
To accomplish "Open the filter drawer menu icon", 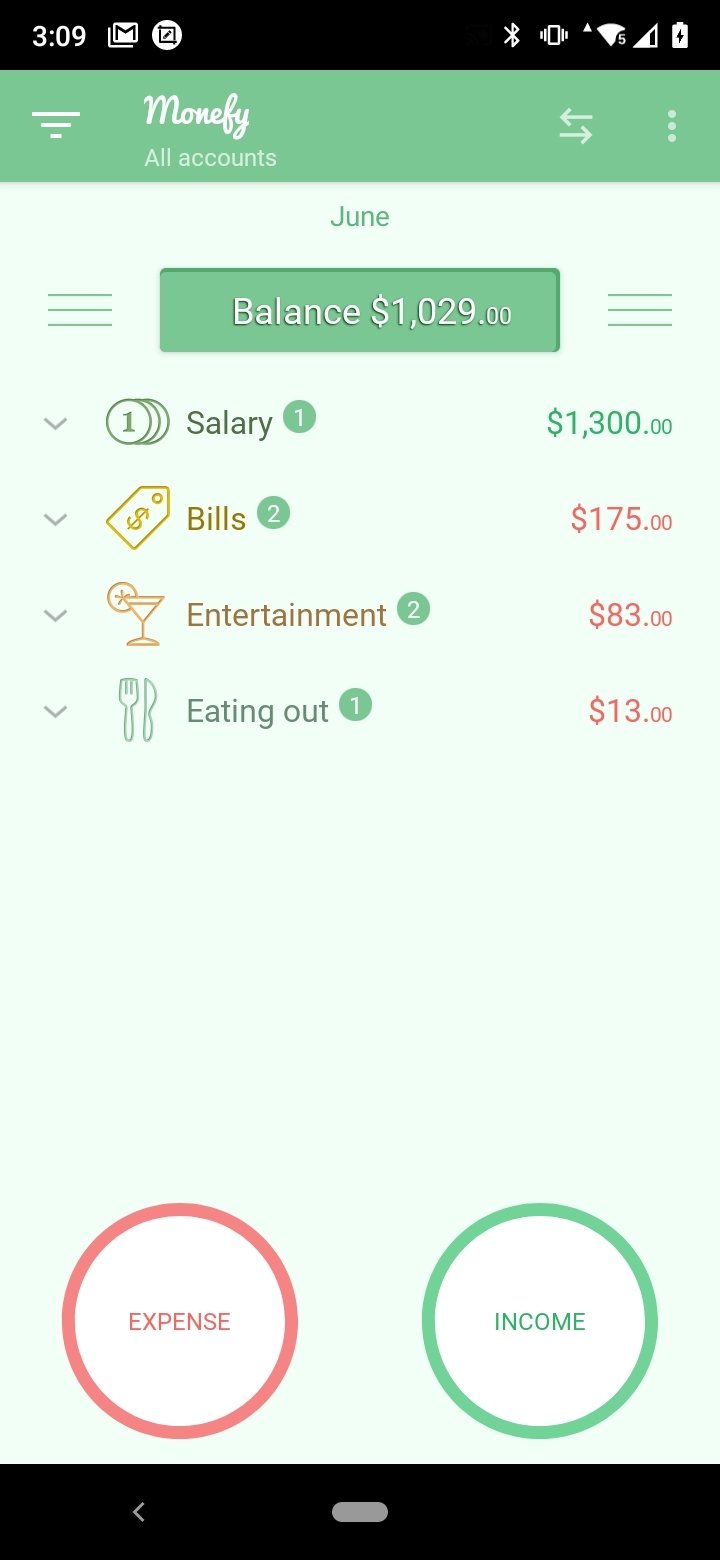I will click(x=56, y=125).
